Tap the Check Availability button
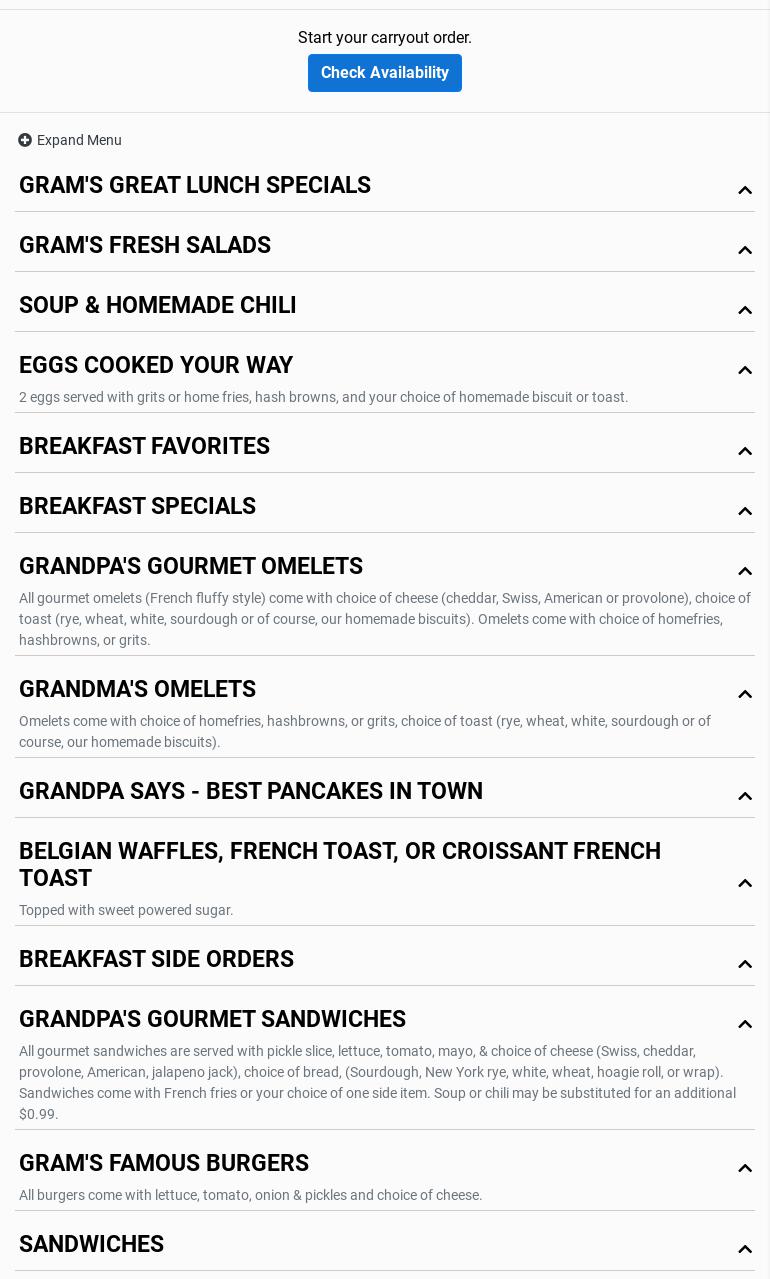The image size is (770, 1279). tap(384, 73)
